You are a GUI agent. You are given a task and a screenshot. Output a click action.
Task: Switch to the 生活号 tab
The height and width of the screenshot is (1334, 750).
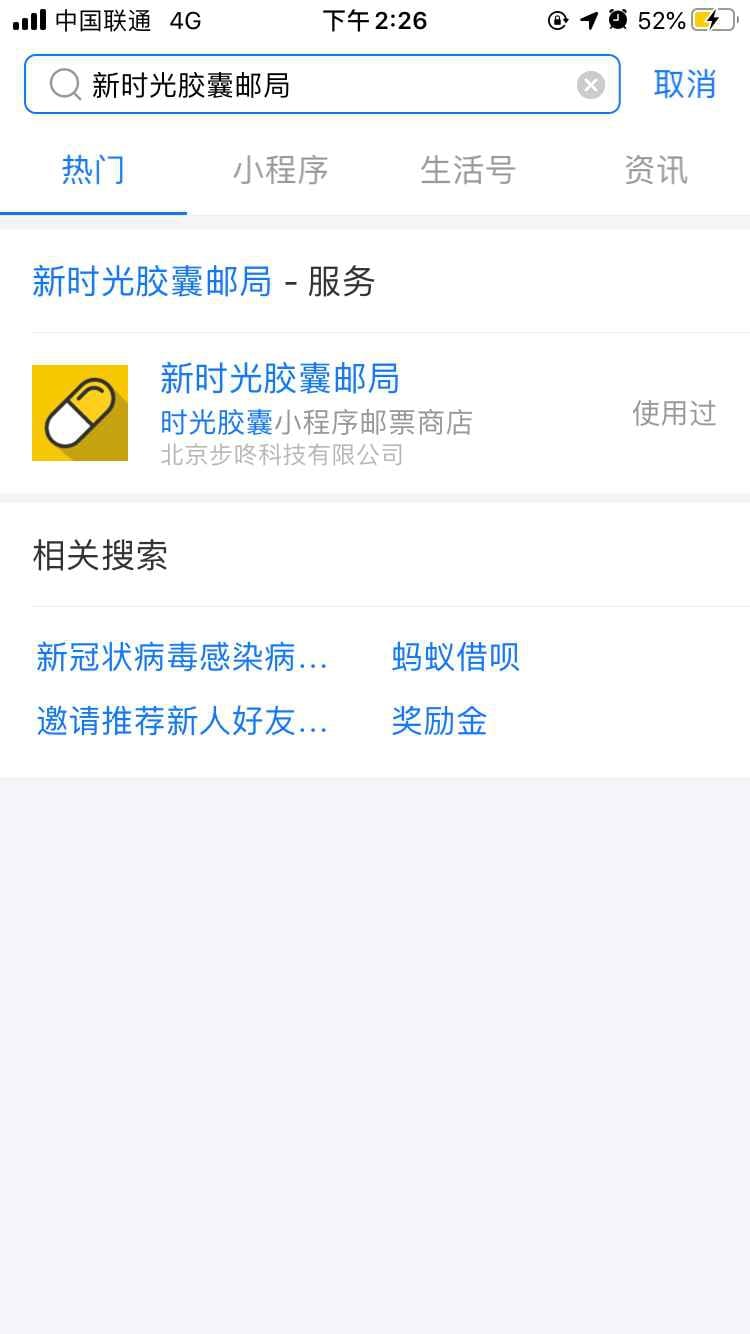[x=467, y=170]
